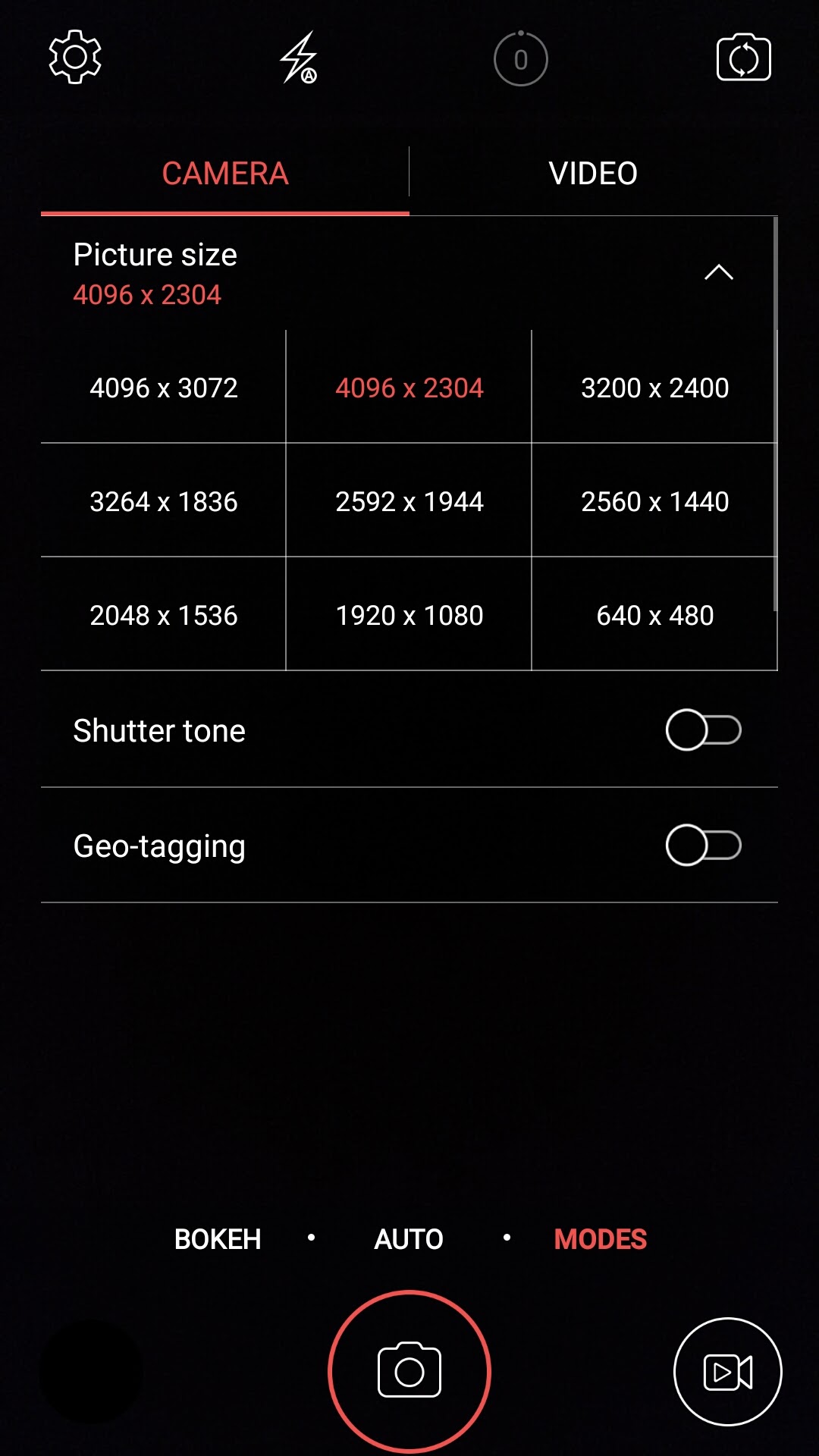Choose 2560 x 1440 resolution
The image size is (819, 1456).
coord(655,501)
